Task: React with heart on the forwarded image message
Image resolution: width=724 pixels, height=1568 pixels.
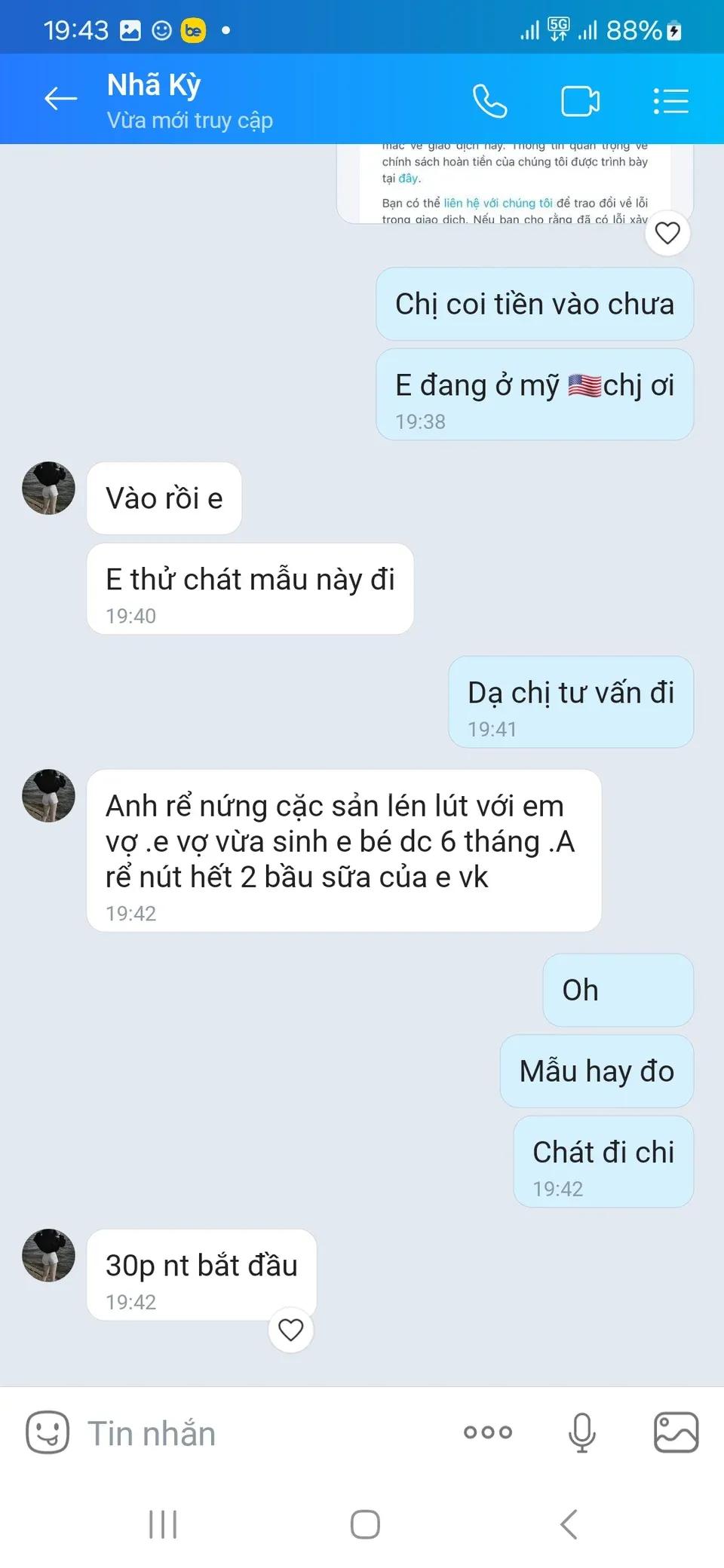Action: pos(667,233)
